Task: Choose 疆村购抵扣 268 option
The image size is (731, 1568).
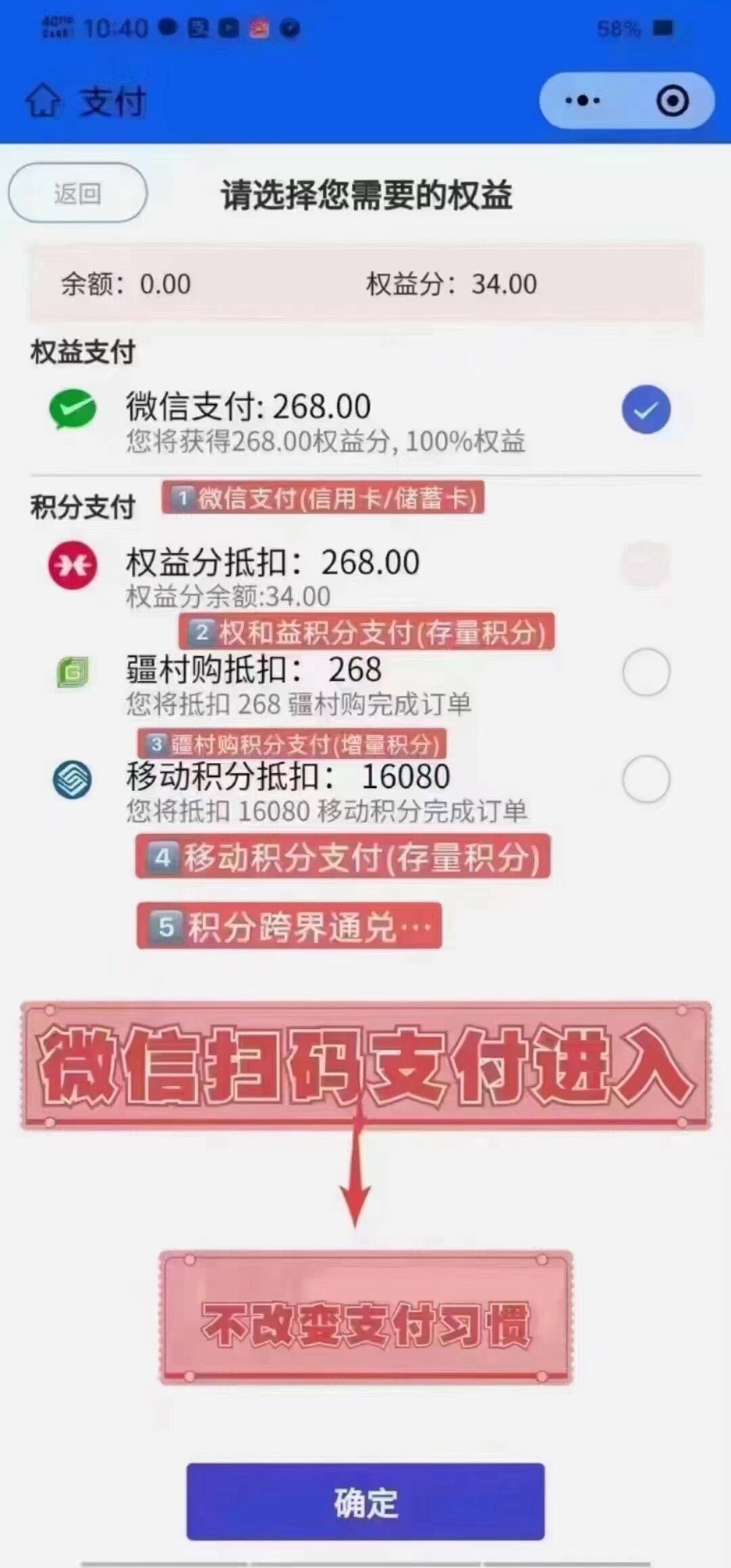Action: 646,672
